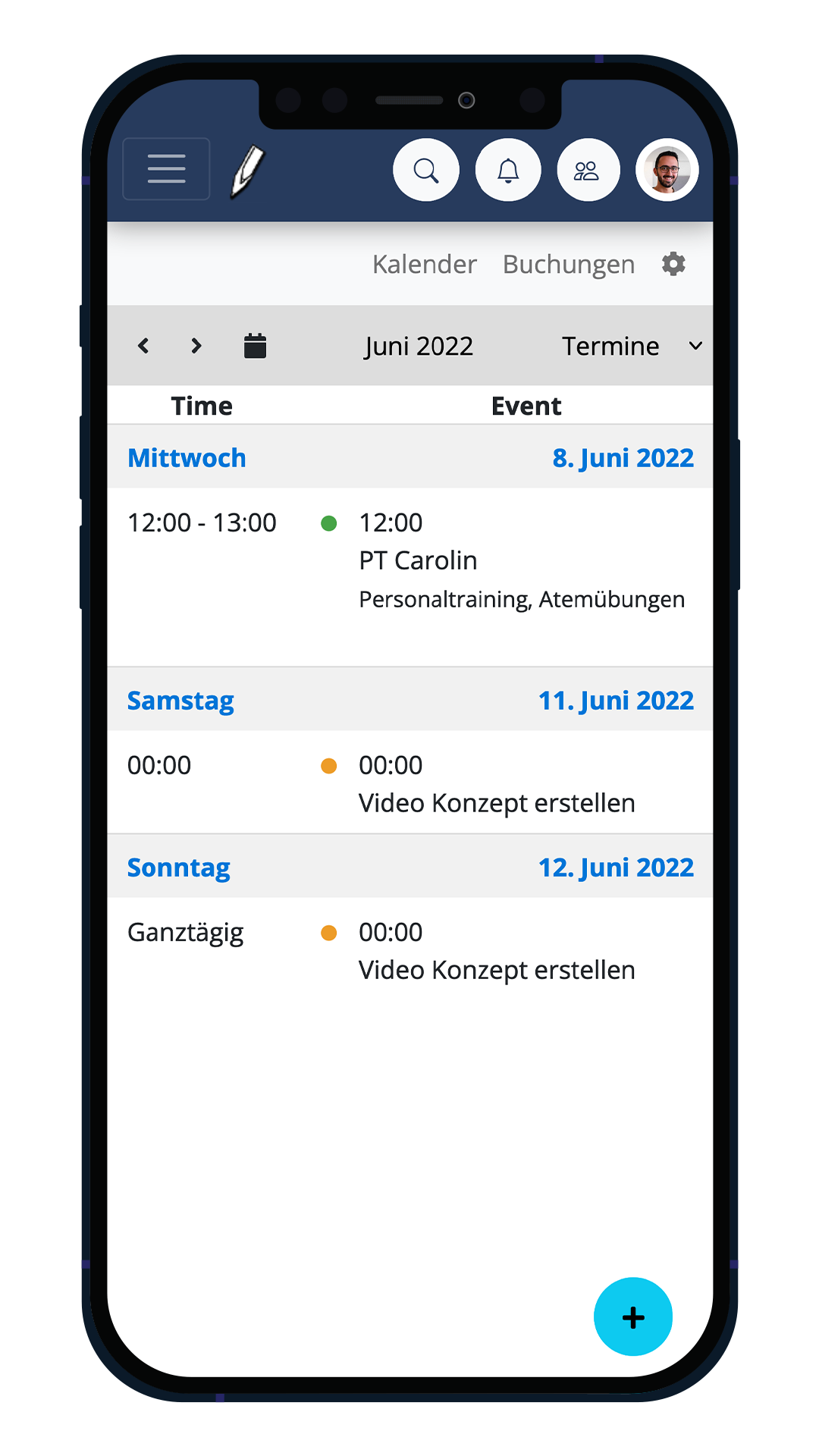This screenshot has height=1456, width=819.
Task: Go to the next month
Action: (x=196, y=346)
